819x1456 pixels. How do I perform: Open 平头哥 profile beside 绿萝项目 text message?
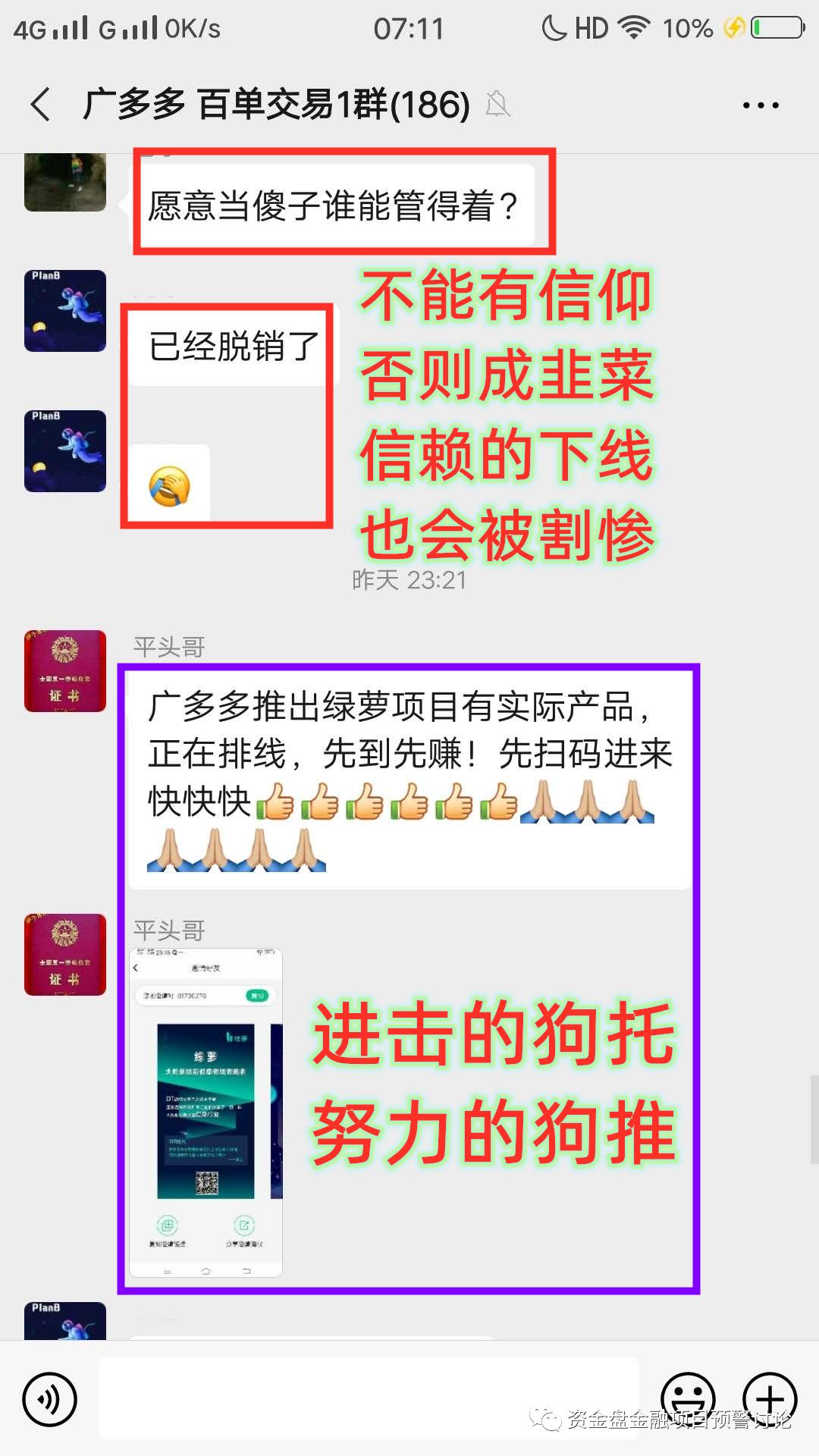(x=65, y=671)
